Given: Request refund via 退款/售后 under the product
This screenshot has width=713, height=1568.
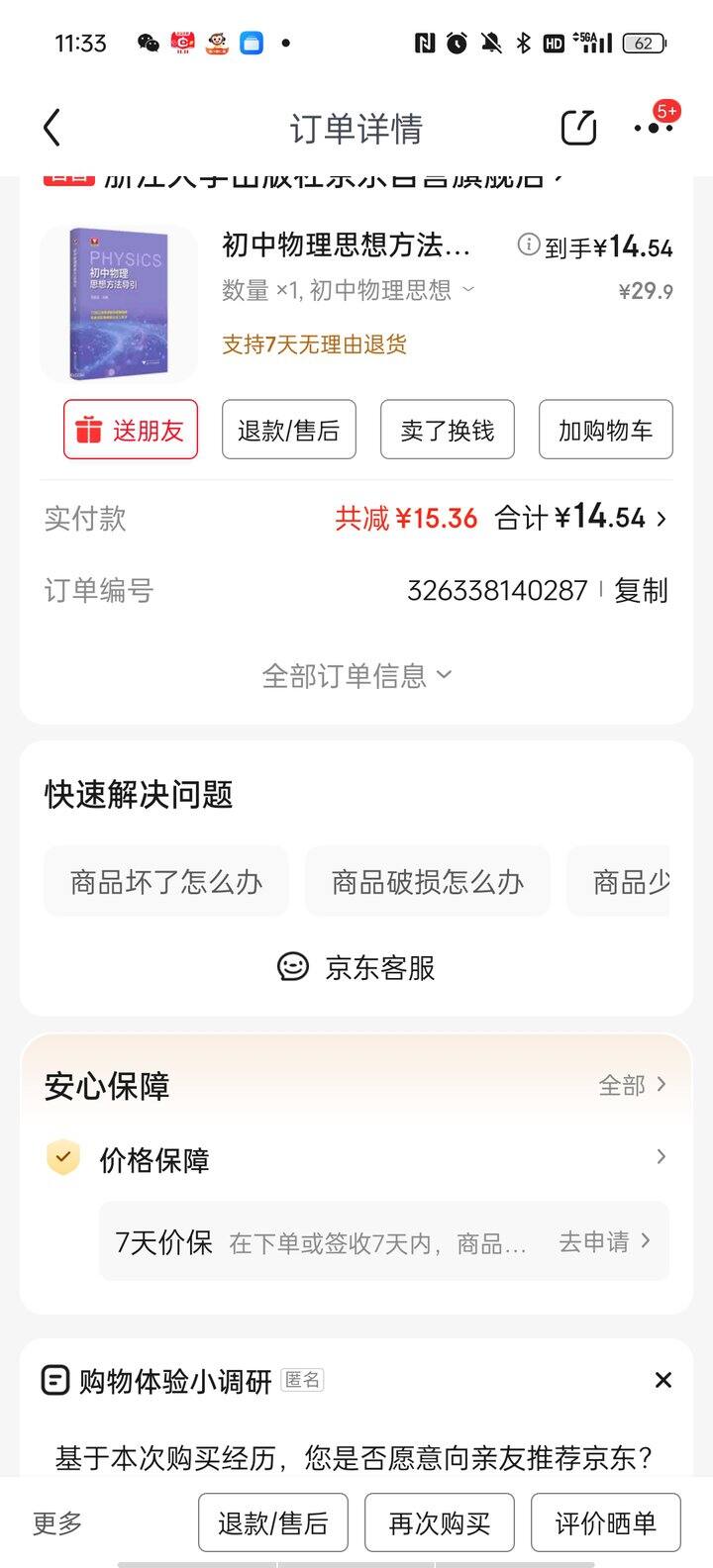Looking at the screenshot, I should click(288, 430).
